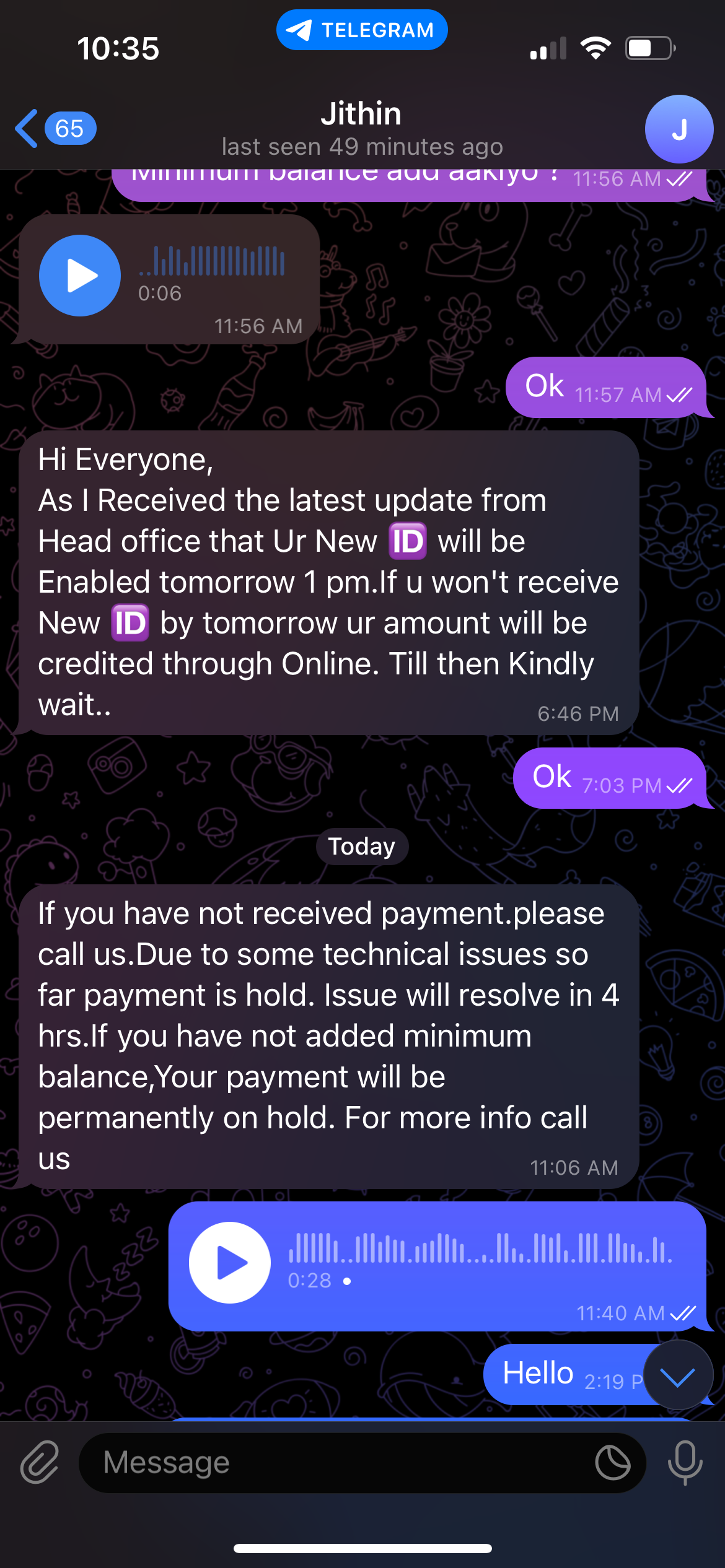Open the attachment paperclip

coord(40,1463)
